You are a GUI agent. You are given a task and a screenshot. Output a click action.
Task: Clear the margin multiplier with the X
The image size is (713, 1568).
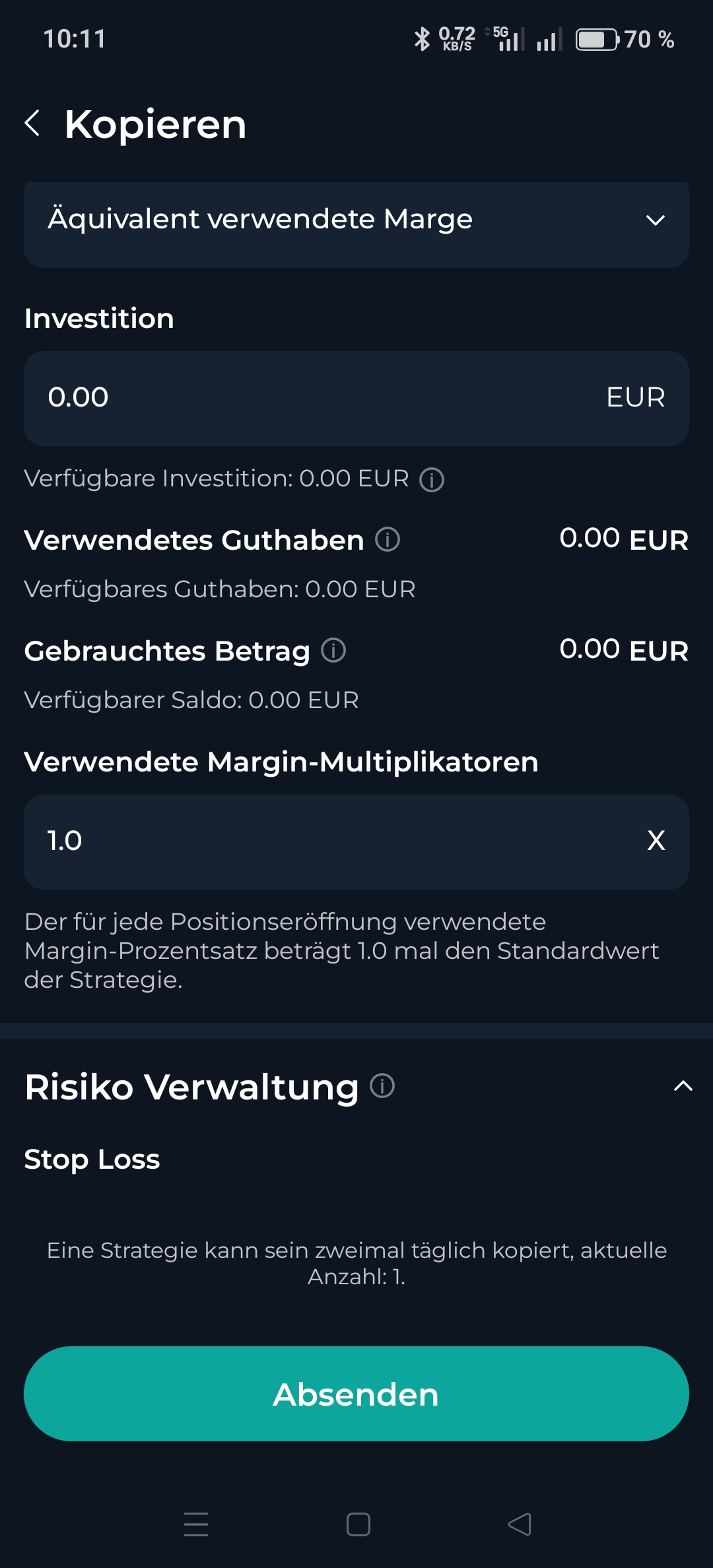pos(657,841)
